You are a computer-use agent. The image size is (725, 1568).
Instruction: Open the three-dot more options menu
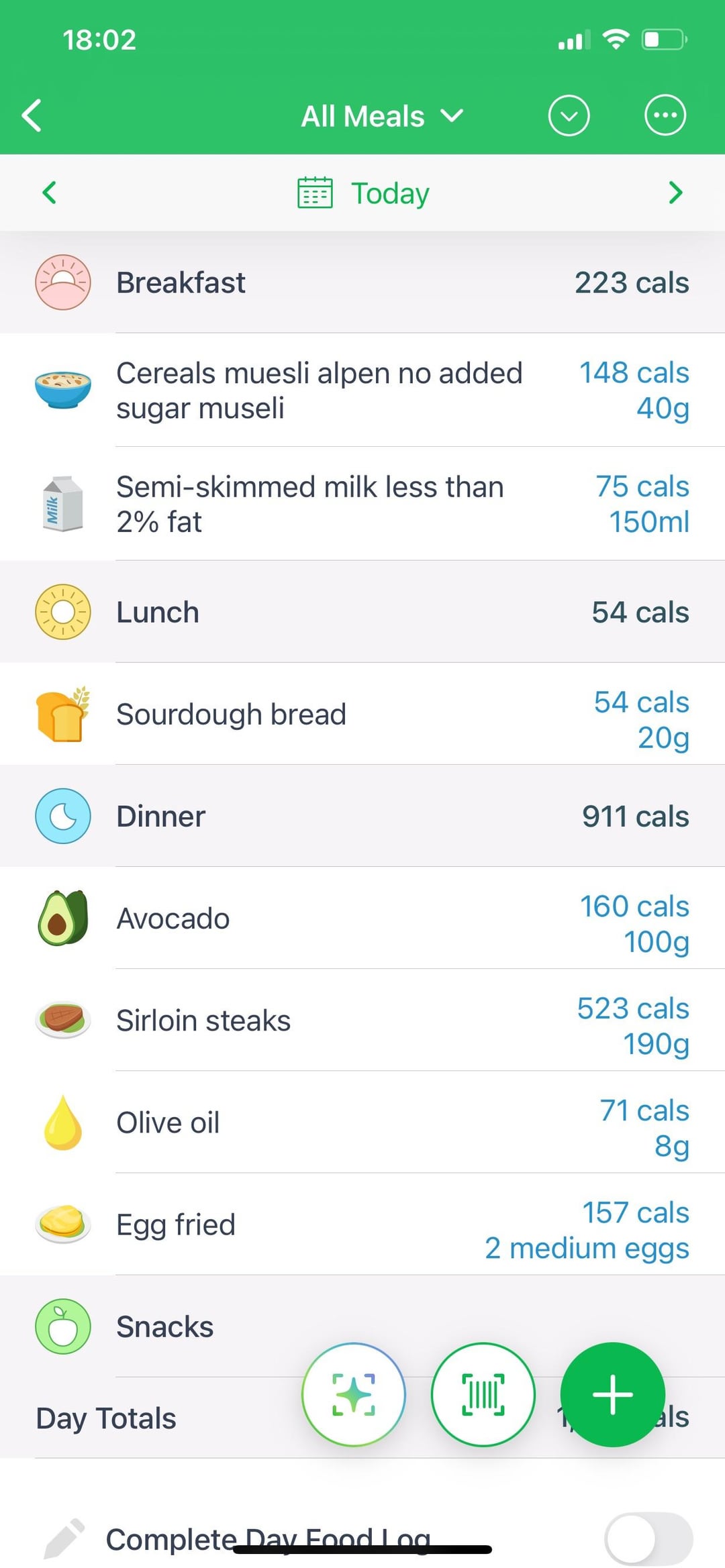pyautogui.click(x=665, y=115)
